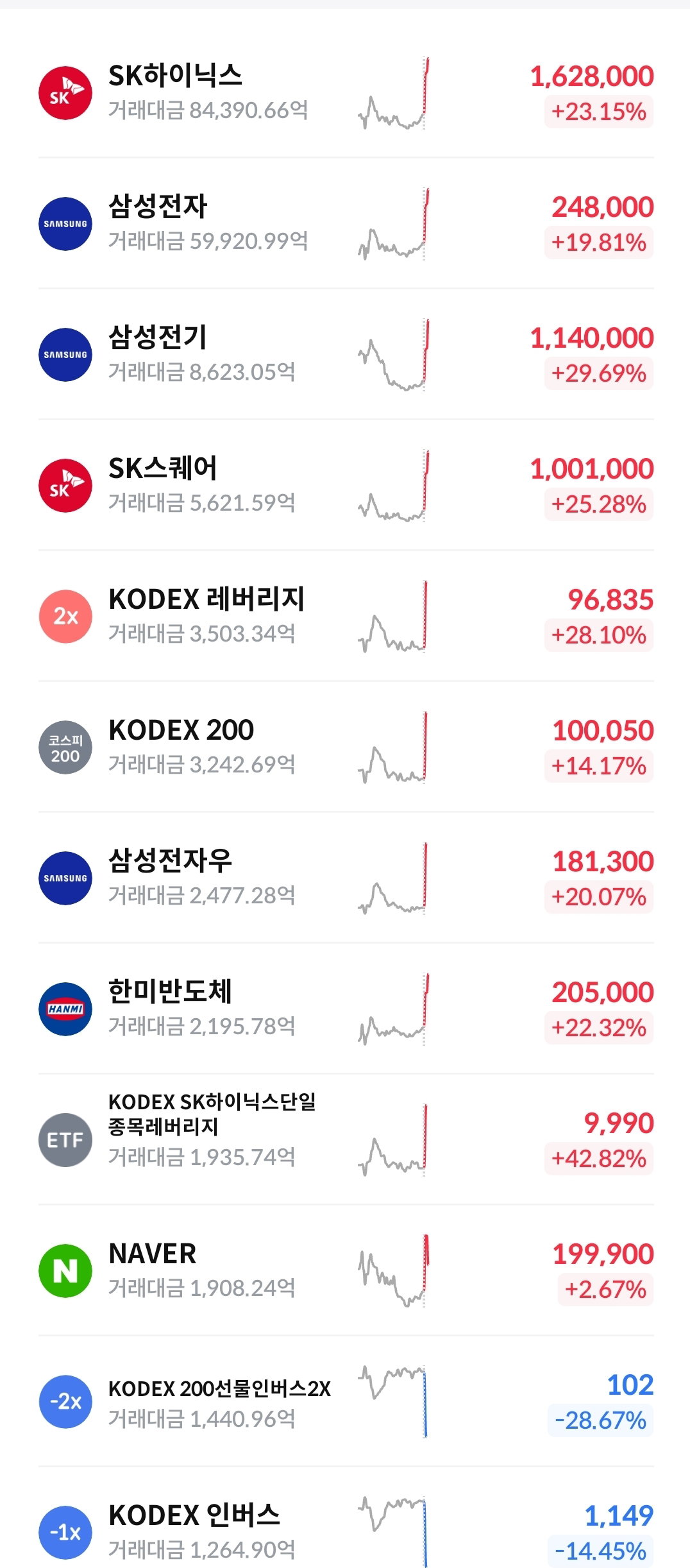Screen dimensions: 690x1568
Task: Open KODEX SK하이닉스단일종목레버리지 row
Action: (345, 1139)
